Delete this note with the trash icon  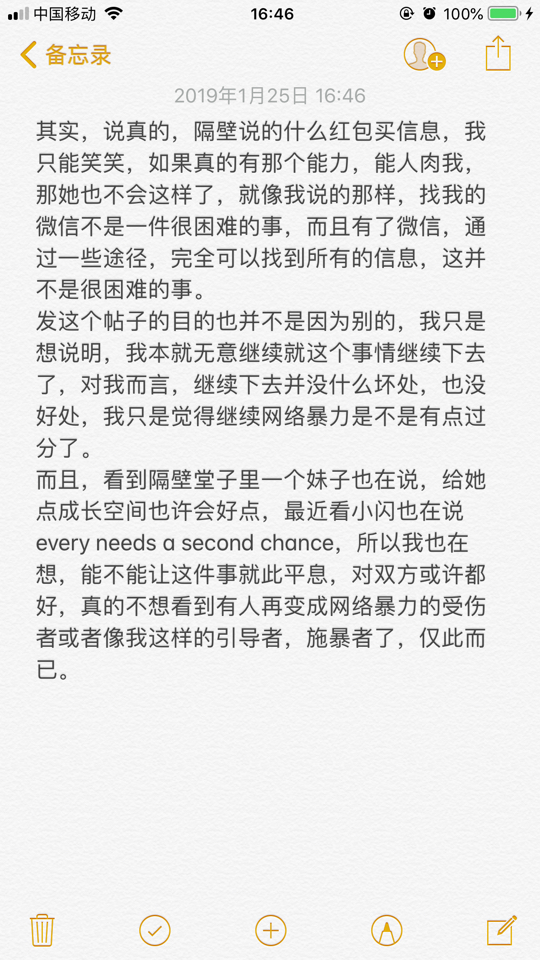click(42, 931)
